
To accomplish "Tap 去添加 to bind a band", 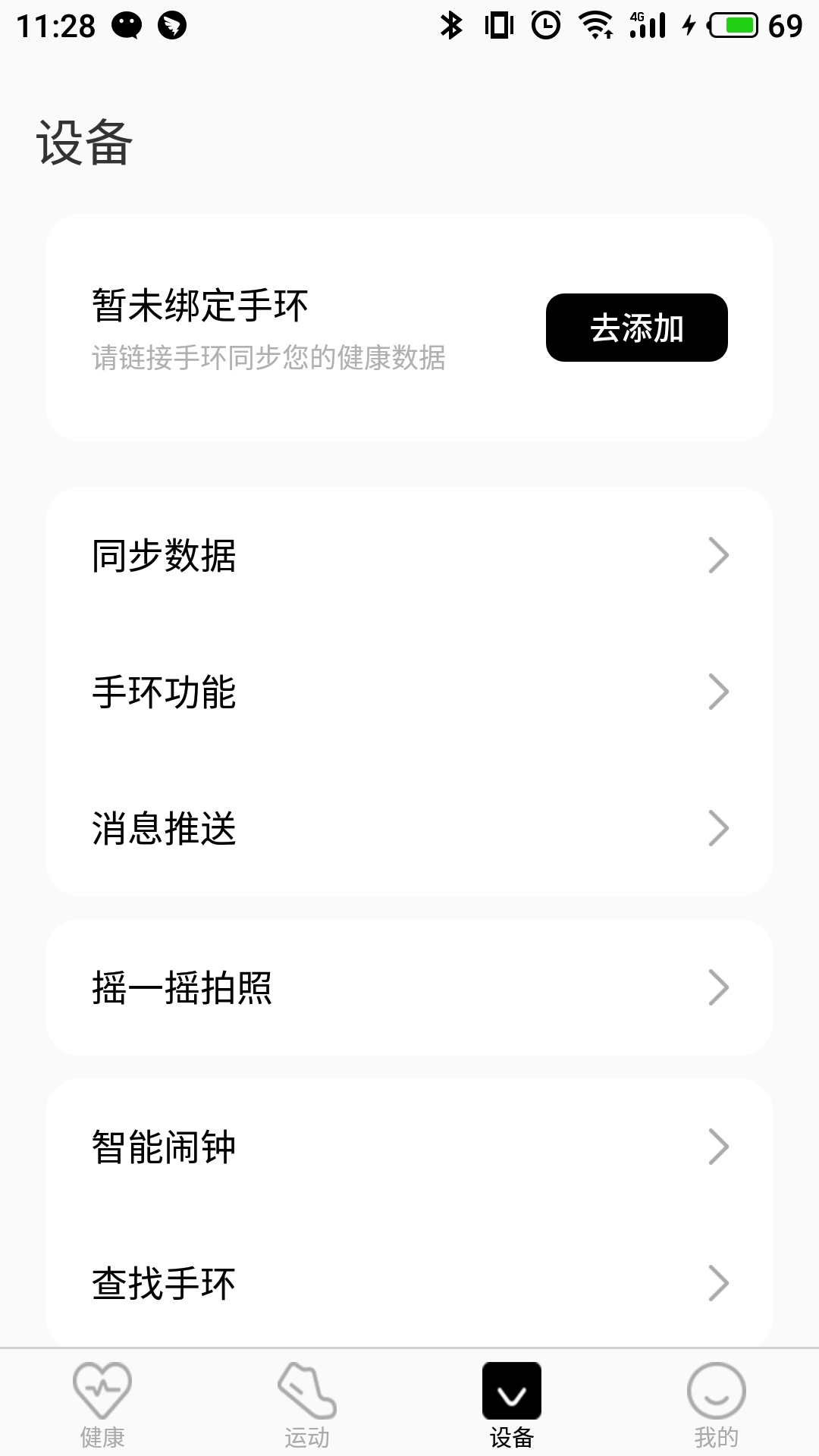I will click(x=636, y=328).
